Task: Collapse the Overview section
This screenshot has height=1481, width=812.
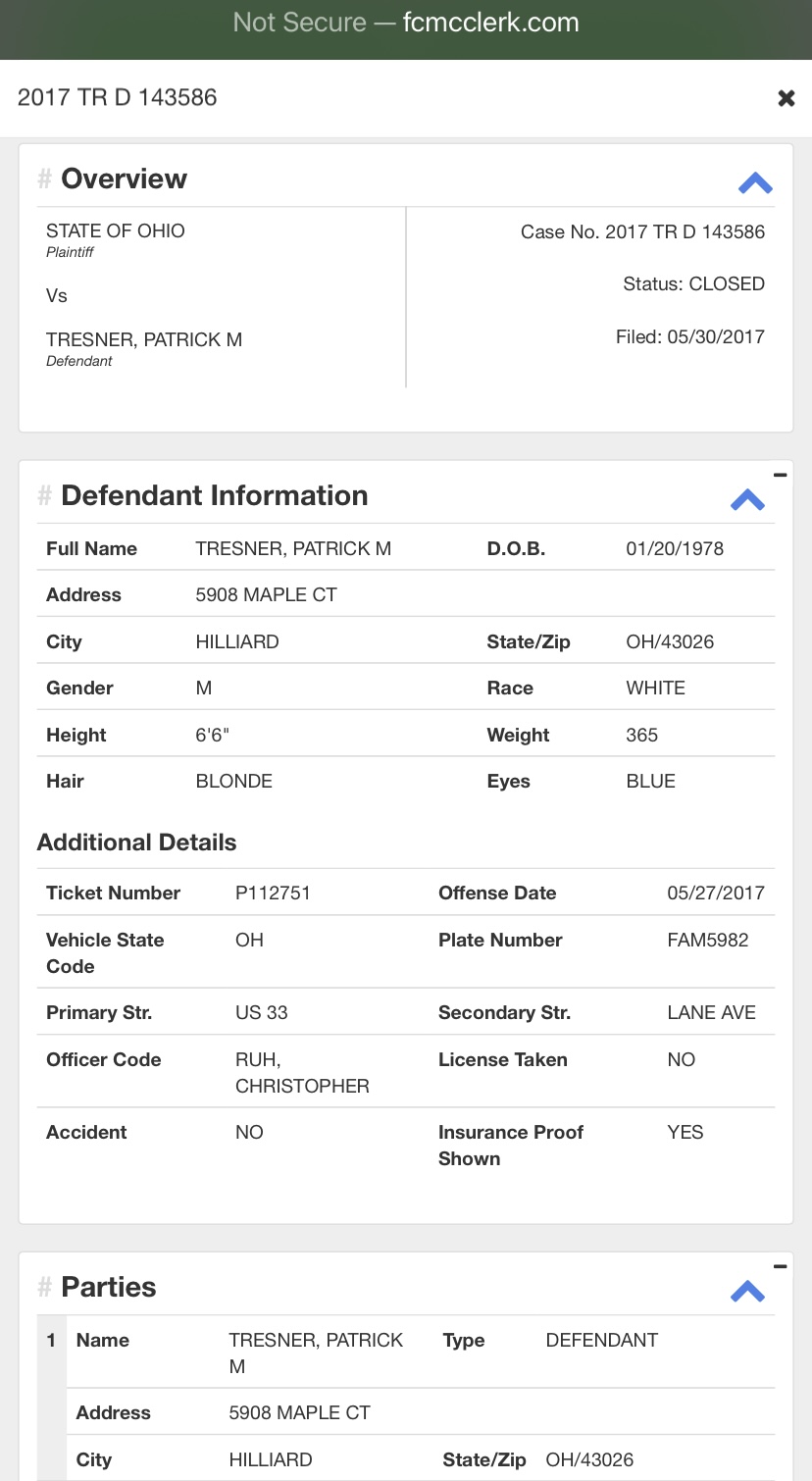Action: pos(755,183)
